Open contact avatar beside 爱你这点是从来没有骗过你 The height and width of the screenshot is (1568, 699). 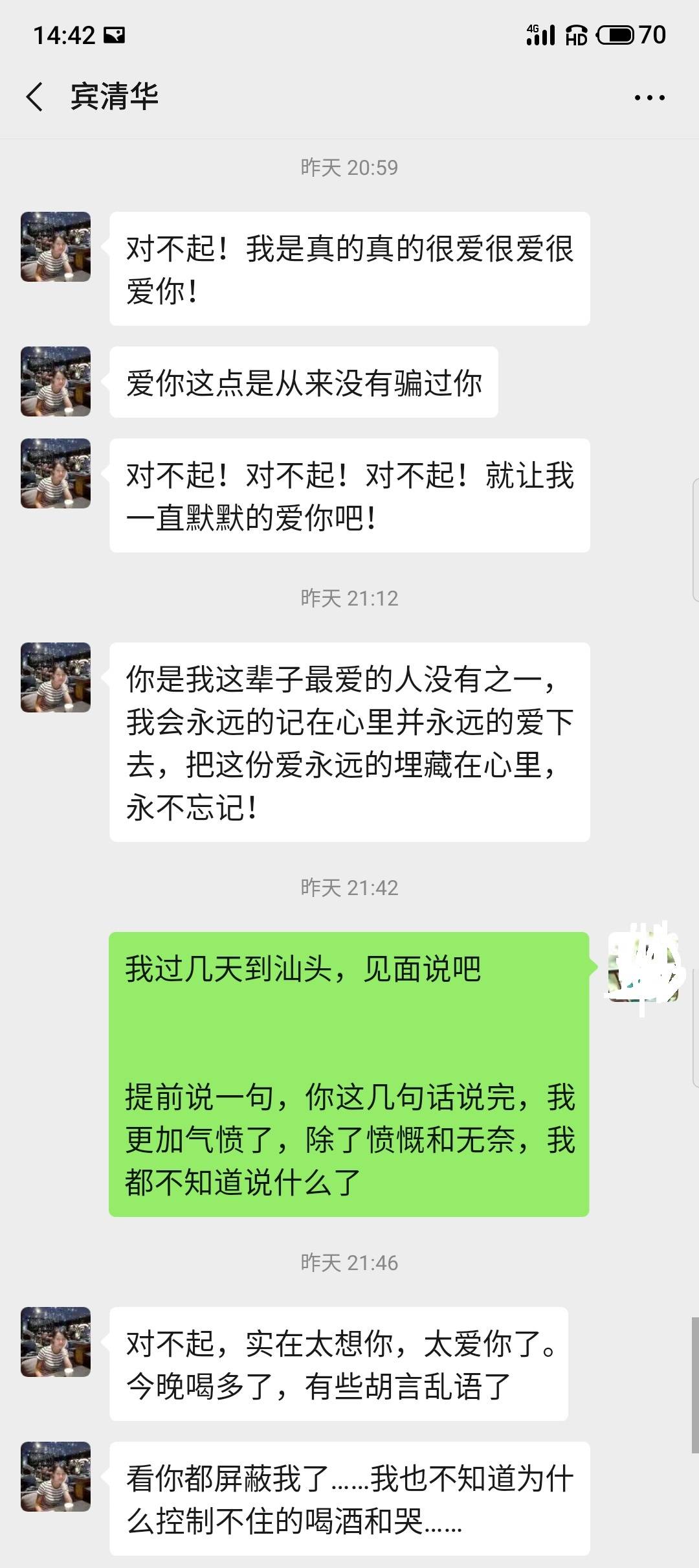click(x=56, y=381)
